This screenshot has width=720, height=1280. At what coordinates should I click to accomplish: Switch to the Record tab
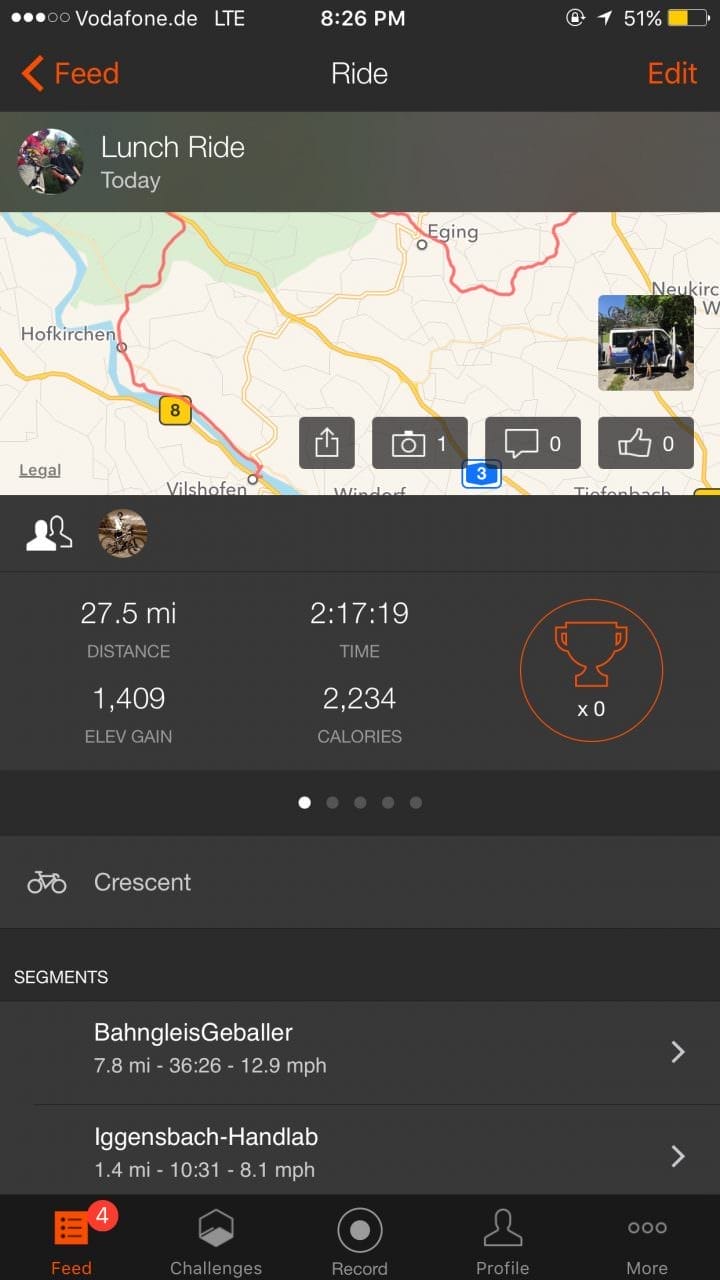tap(360, 1240)
